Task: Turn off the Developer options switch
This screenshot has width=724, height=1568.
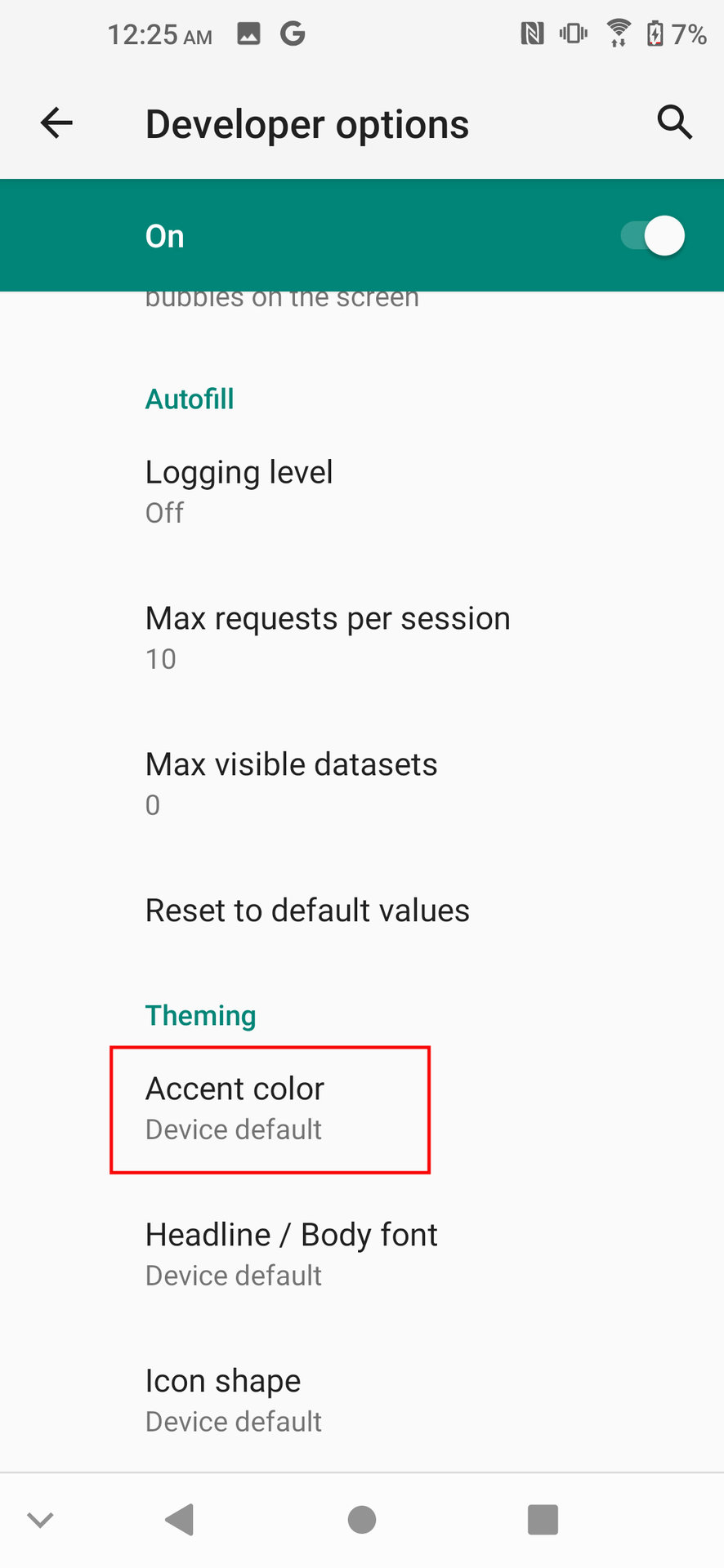Action: (x=652, y=236)
